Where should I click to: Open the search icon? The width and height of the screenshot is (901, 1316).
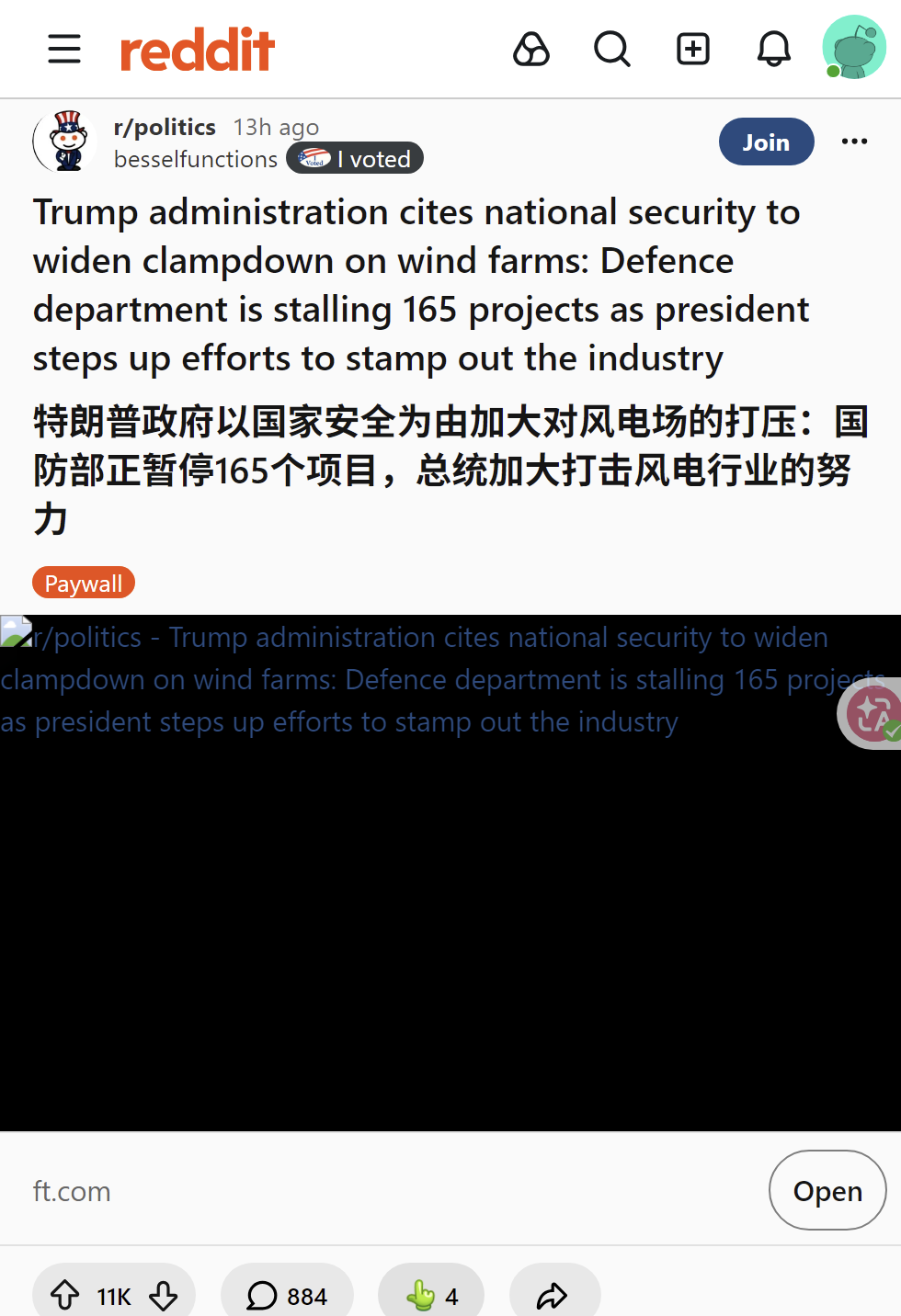click(612, 49)
